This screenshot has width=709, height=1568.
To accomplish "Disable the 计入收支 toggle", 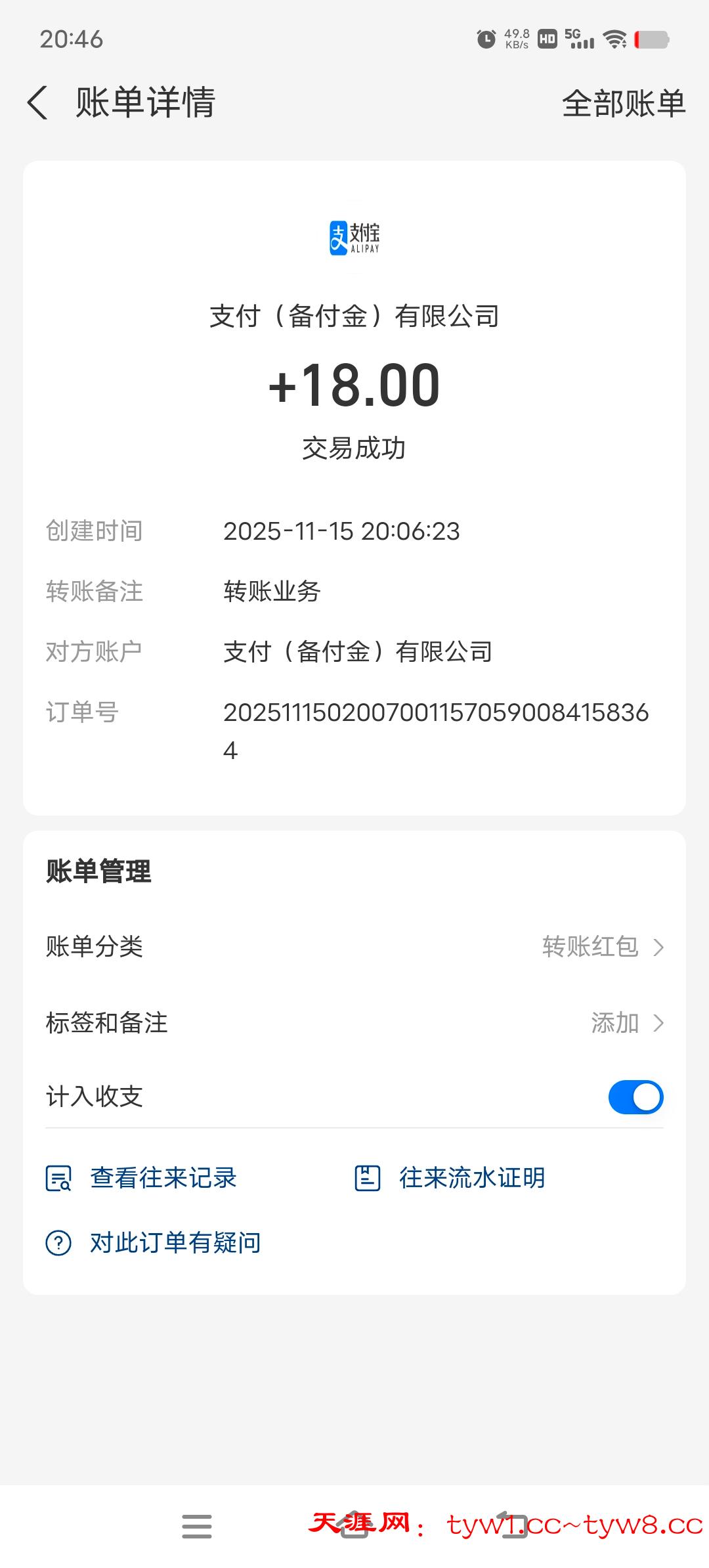I will 634,1096.
